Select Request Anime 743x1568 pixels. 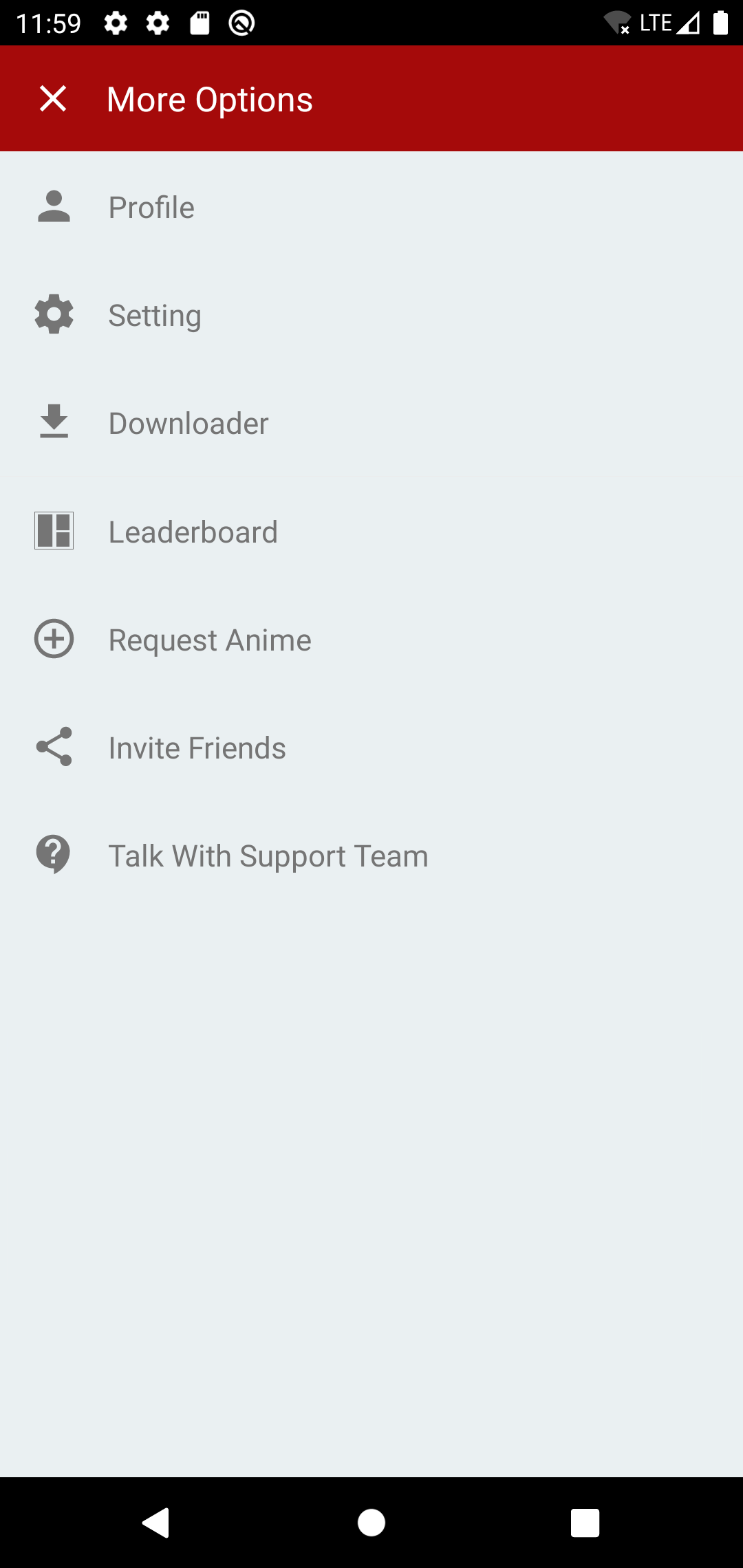(209, 640)
